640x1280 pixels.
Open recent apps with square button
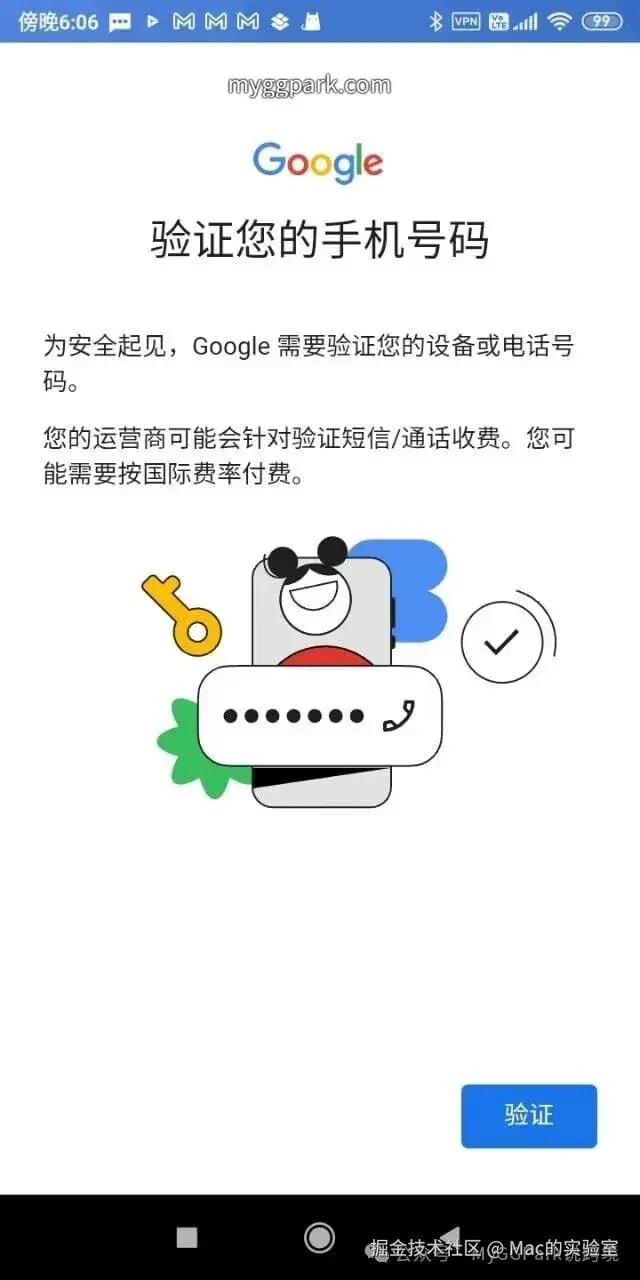point(187,1237)
